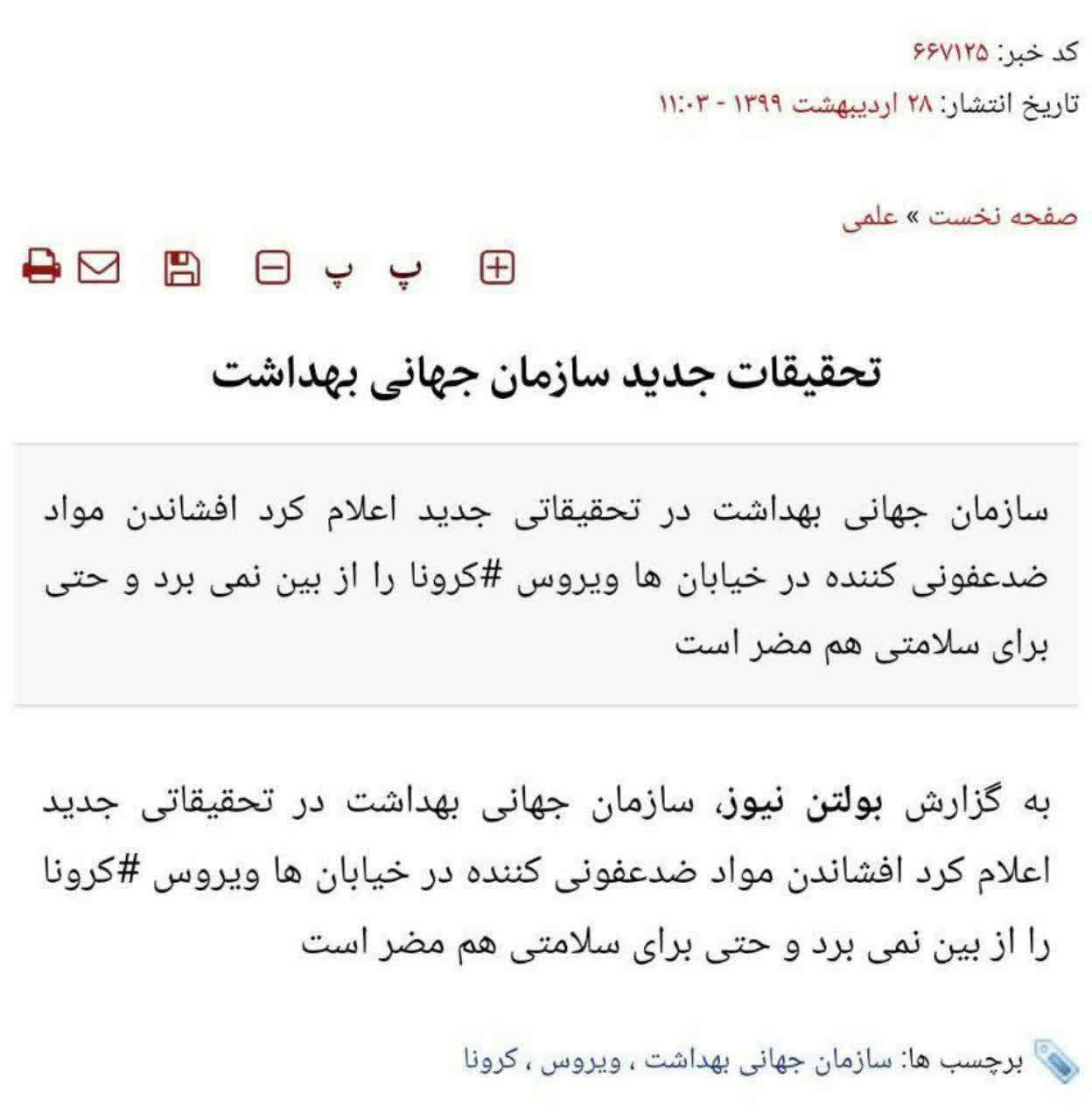Save the article using floppy disk icon
1092x1120 pixels.
pyautogui.click(x=182, y=268)
